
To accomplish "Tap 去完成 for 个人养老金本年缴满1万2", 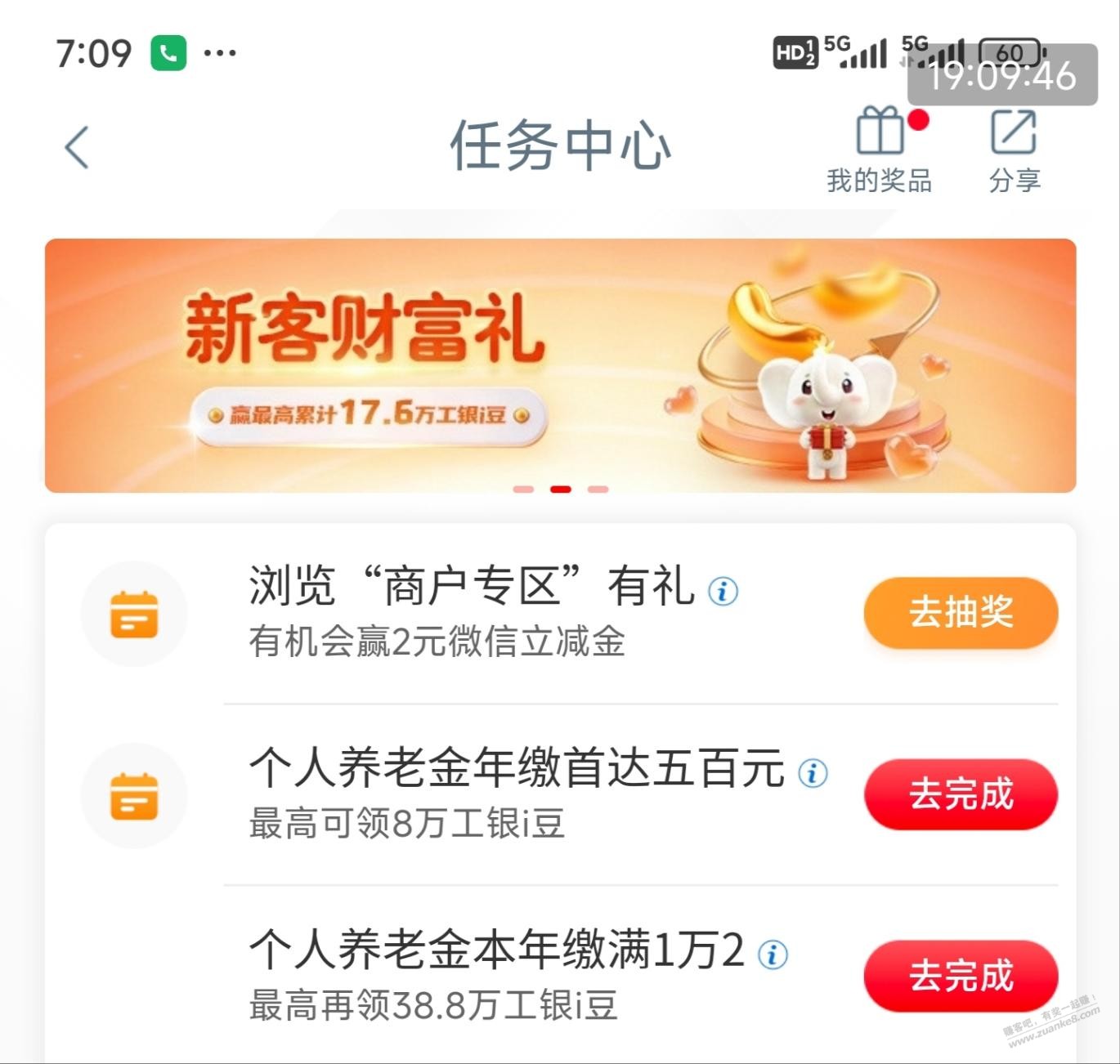I will [961, 976].
